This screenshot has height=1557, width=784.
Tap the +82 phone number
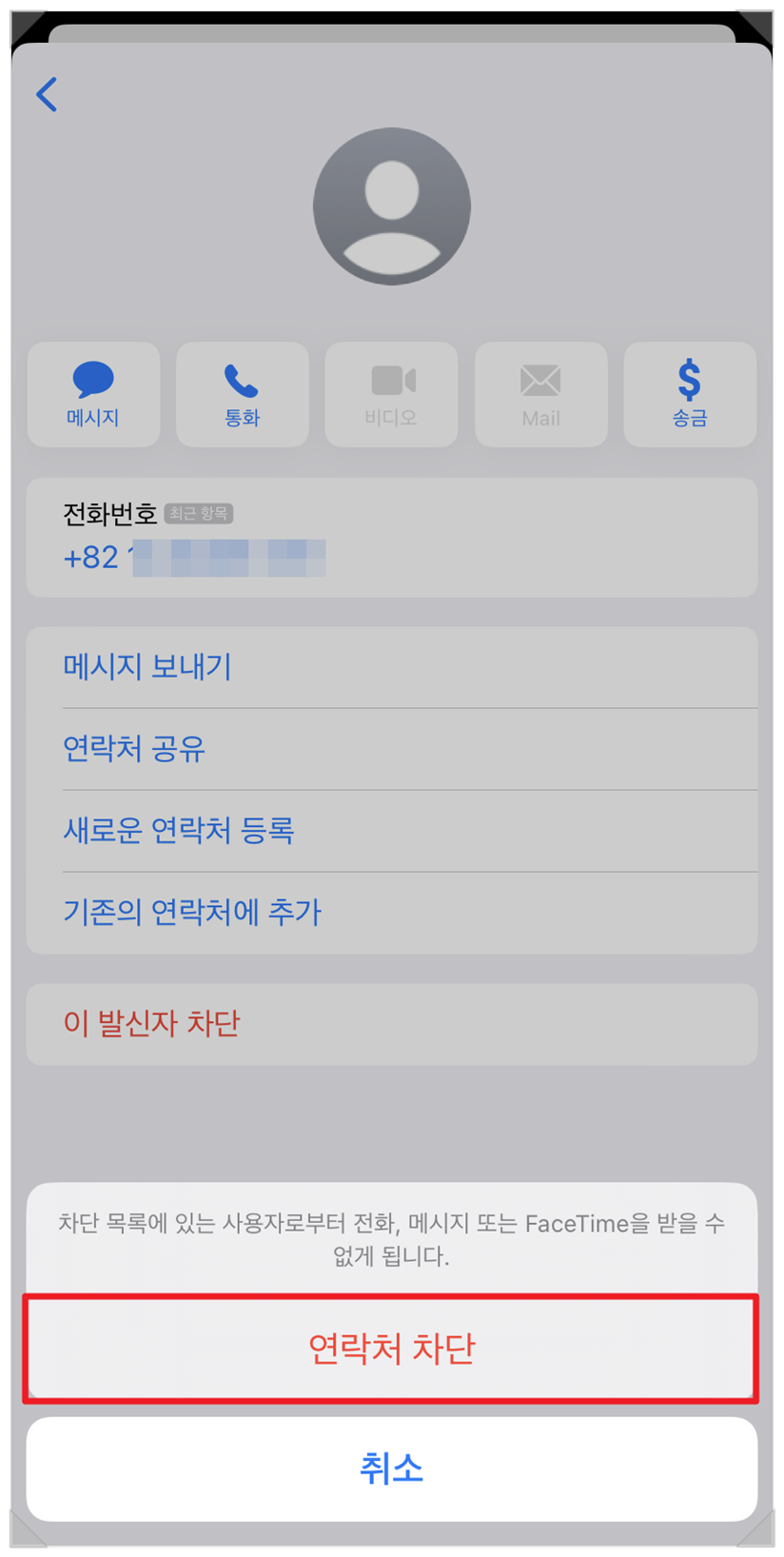[x=194, y=557]
